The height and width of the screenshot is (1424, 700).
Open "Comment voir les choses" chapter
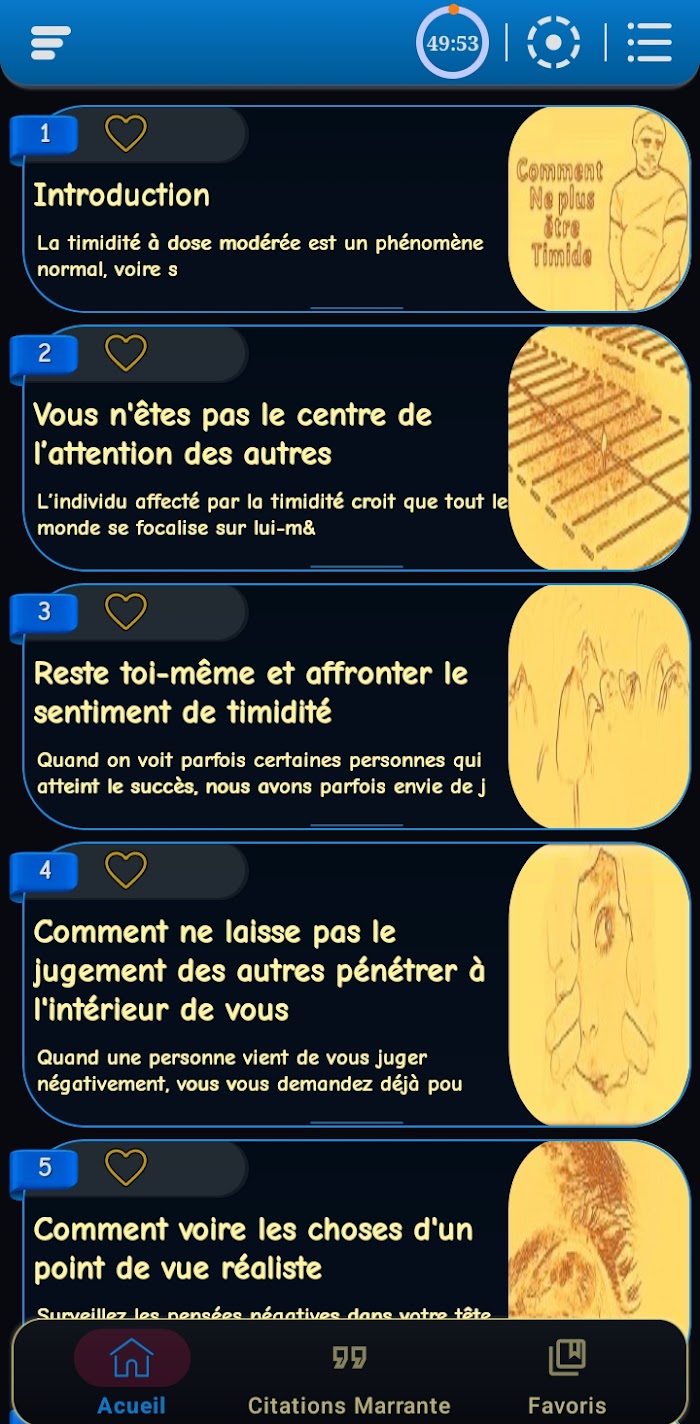tap(356, 1230)
